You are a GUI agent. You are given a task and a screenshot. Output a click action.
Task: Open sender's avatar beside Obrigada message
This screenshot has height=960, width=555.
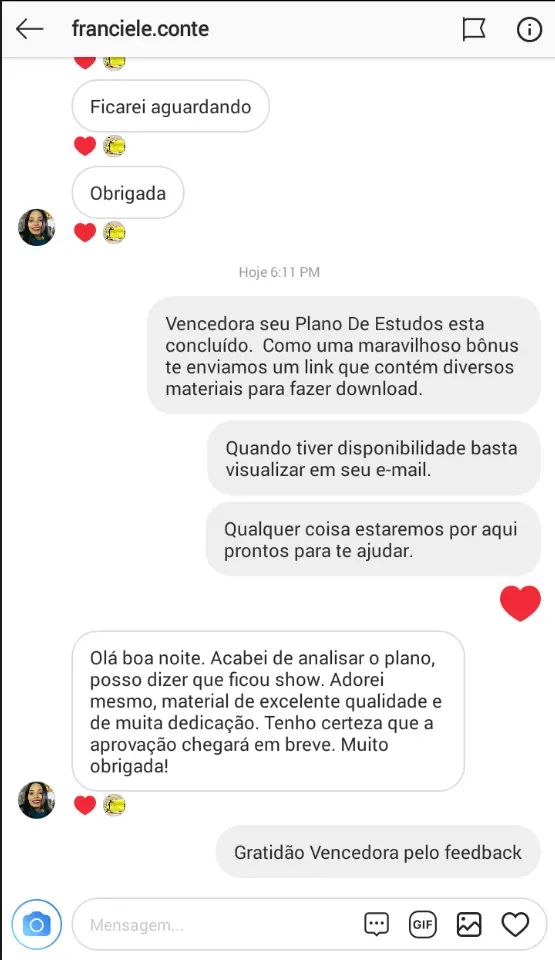click(x=37, y=227)
